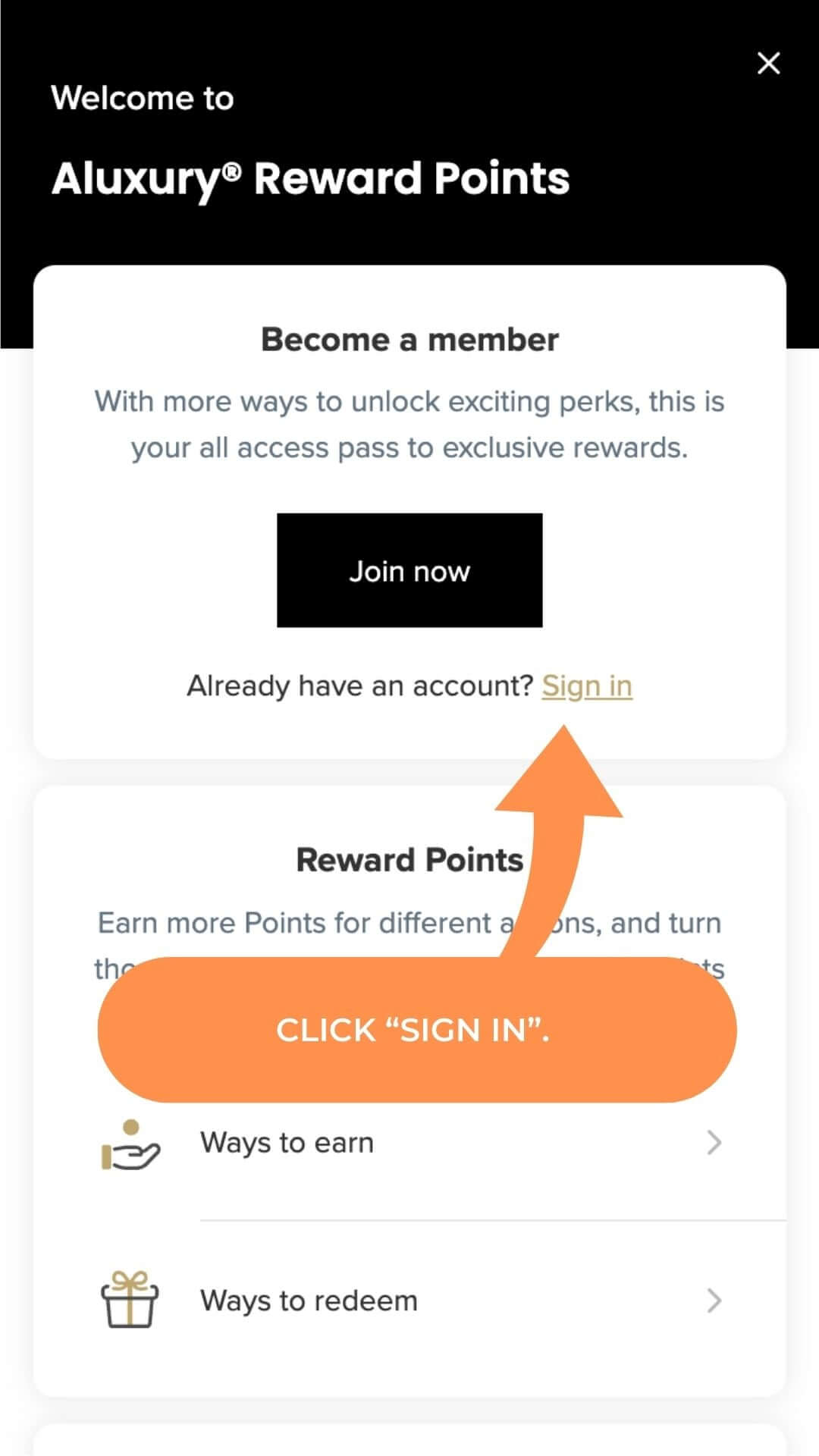The height and width of the screenshot is (1456, 819).
Task: Open the Sign in link
Action: click(586, 686)
